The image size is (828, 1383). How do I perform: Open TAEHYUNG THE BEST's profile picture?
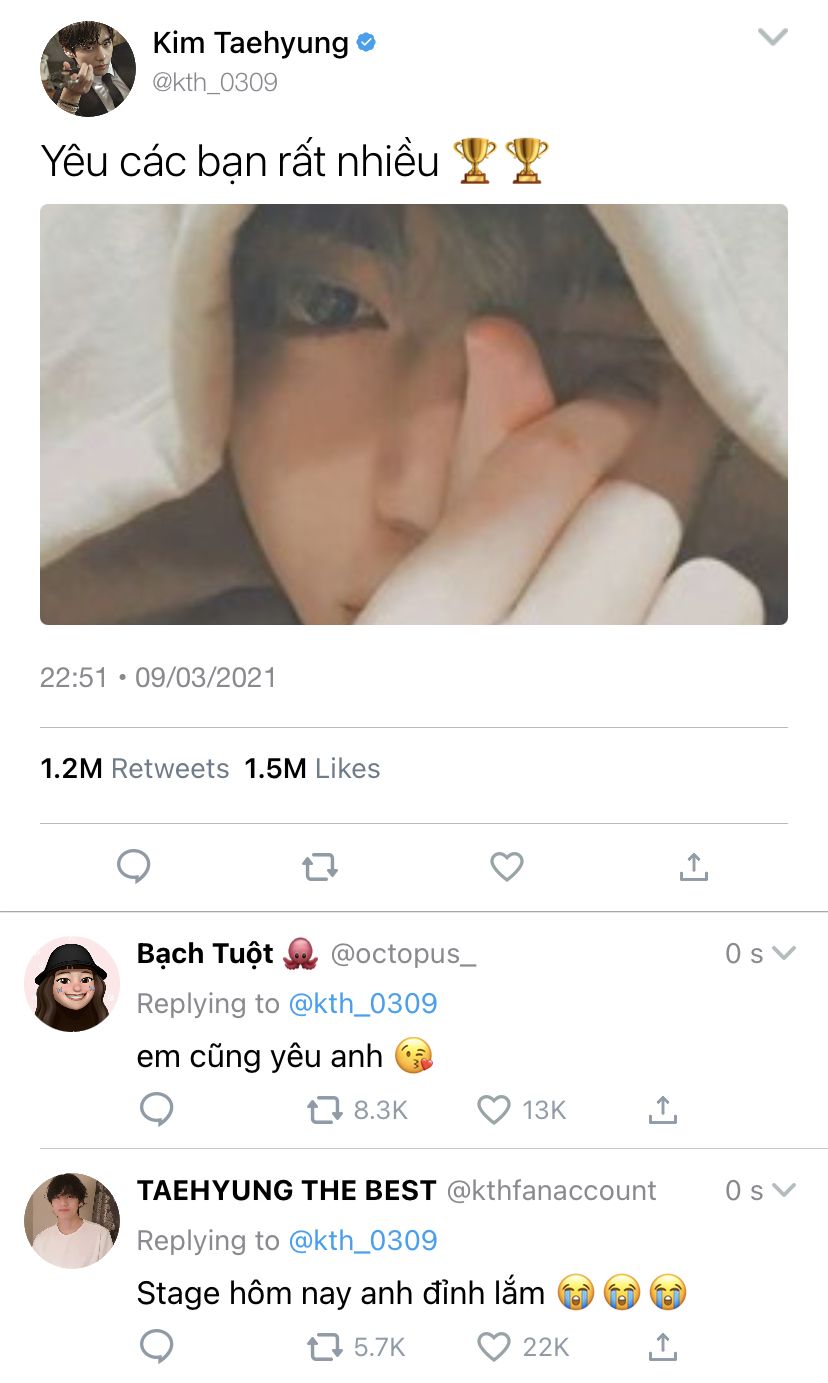point(71,1221)
